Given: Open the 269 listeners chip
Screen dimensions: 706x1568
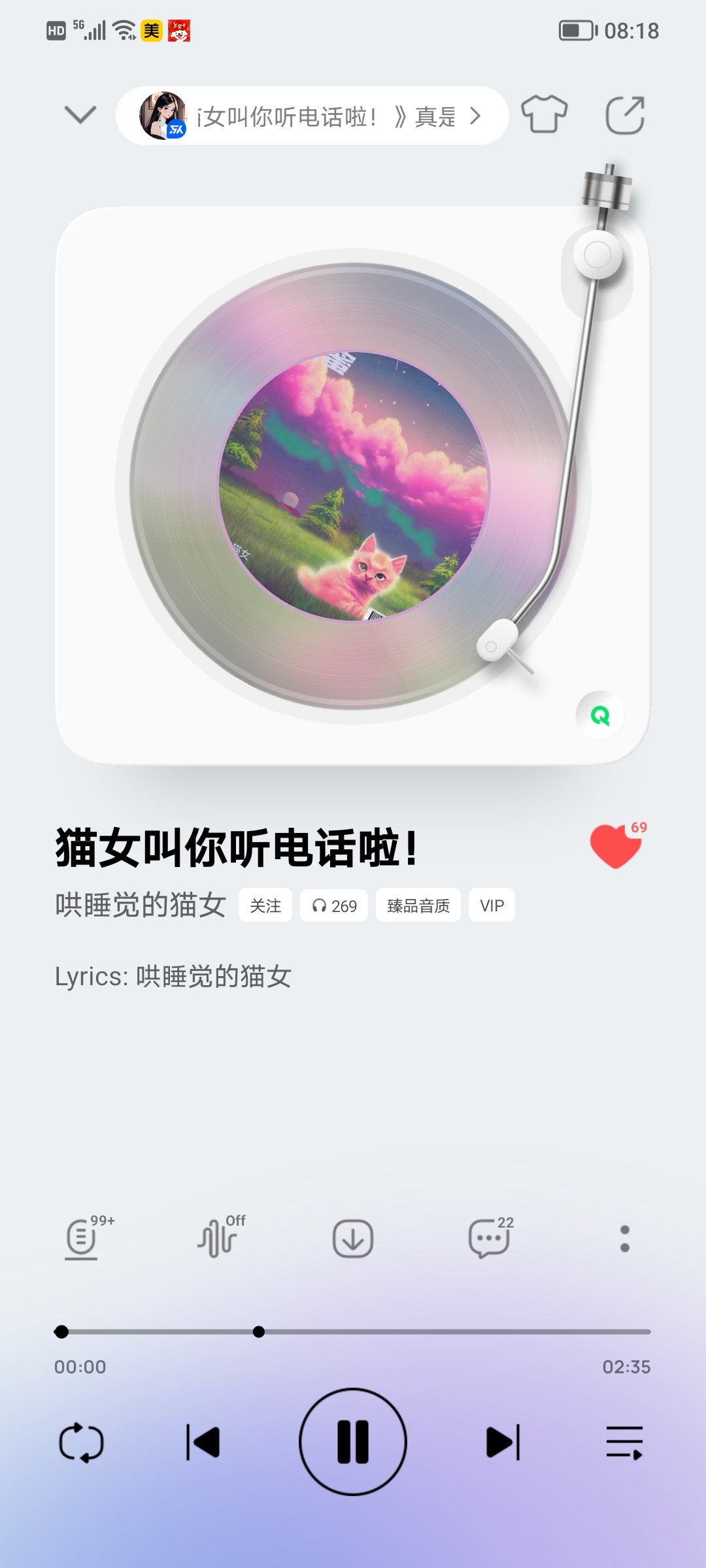Looking at the screenshot, I should point(334,906).
